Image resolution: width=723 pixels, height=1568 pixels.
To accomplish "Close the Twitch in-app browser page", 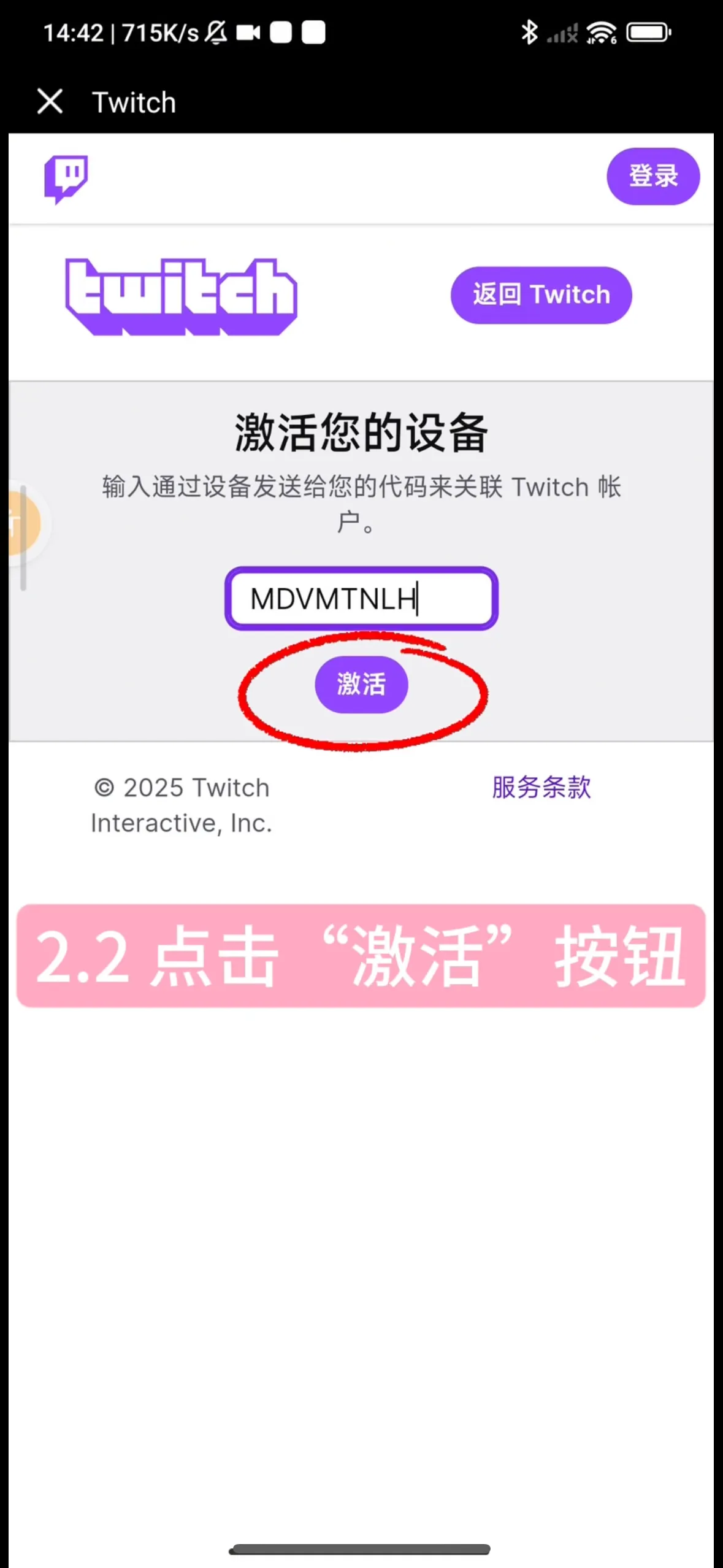I will (50, 102).
